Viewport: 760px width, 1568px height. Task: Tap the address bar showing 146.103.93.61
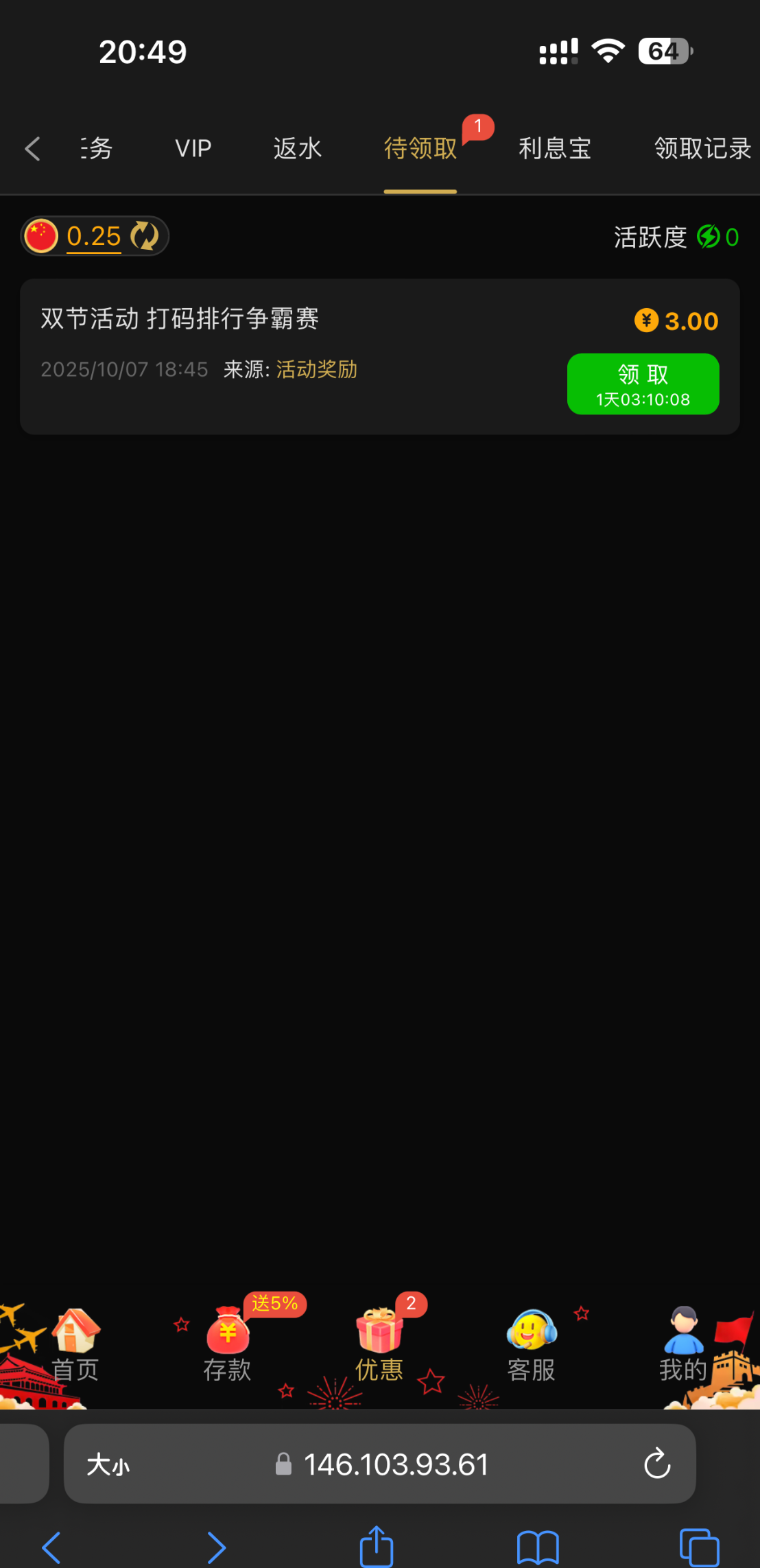tap(395, 1464)
